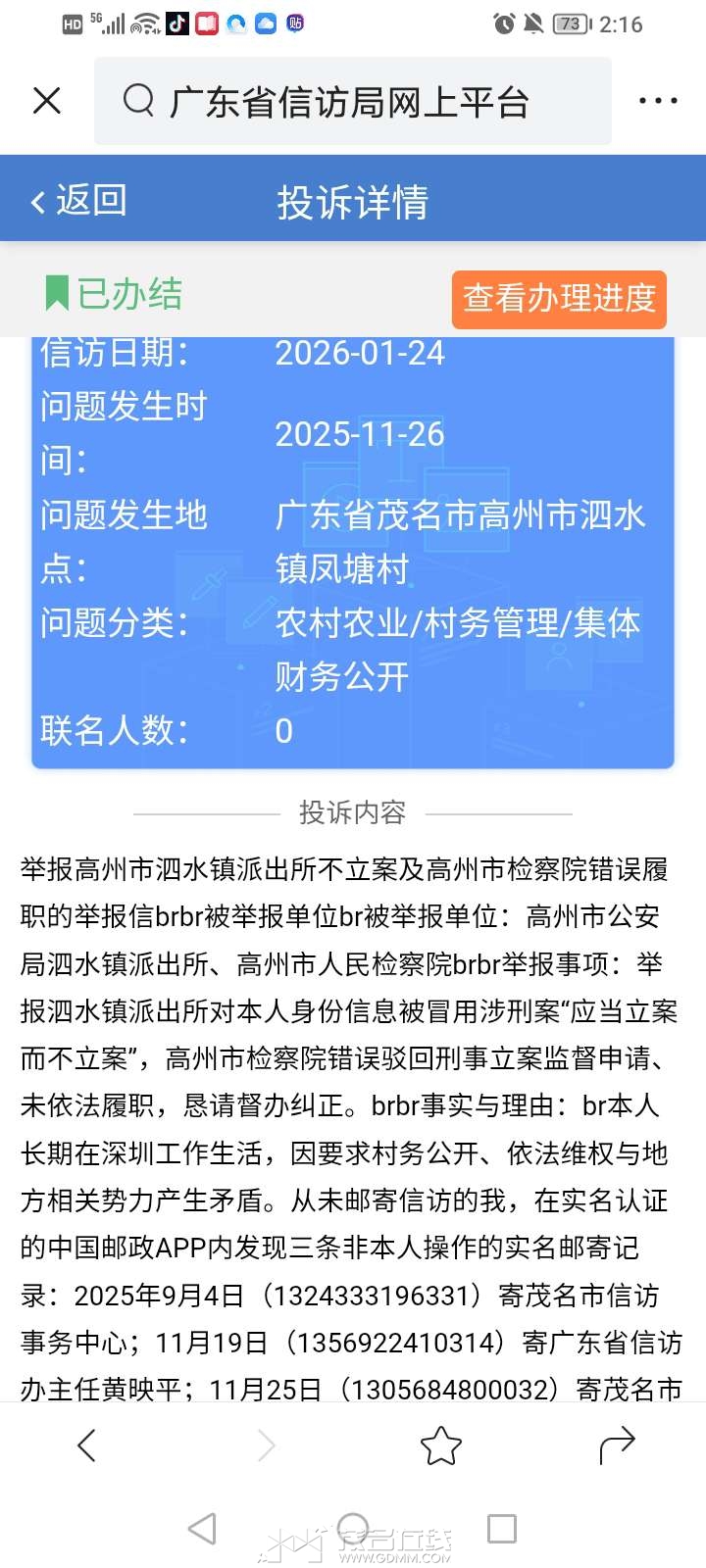This screenshot has width=706, height=1568.
Task: Navigate to previous page in browser toolbar
Action: 87,1445
